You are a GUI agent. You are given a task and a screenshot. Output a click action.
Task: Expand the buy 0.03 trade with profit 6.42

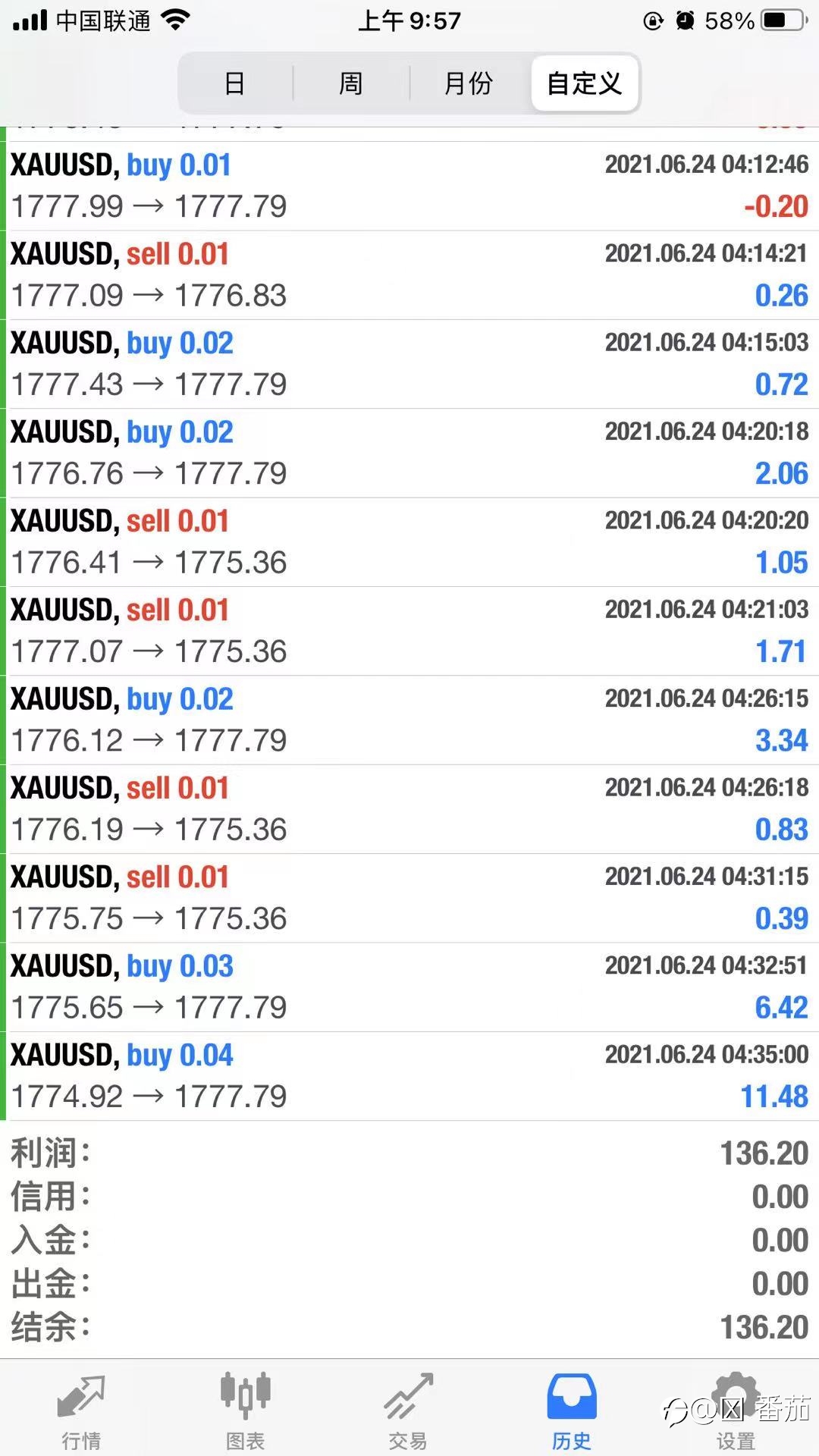pos(409,987)
